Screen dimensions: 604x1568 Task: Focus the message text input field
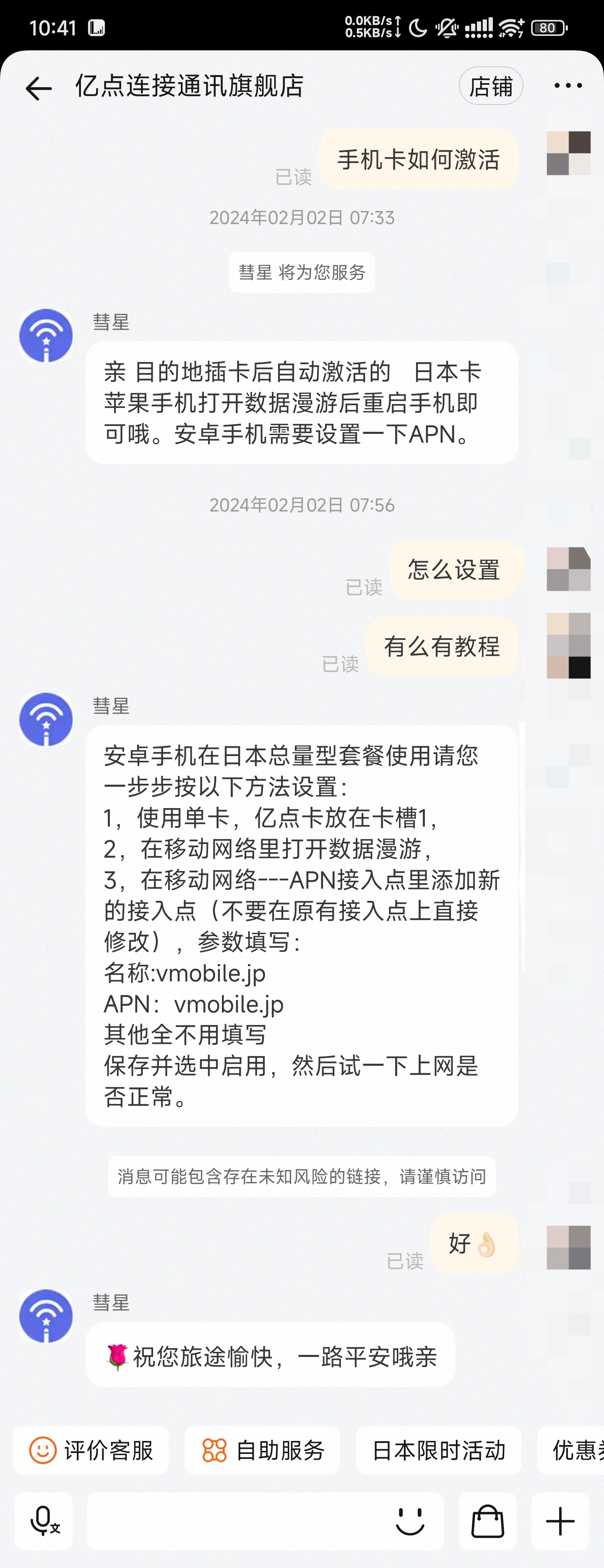click(237, 1521)
